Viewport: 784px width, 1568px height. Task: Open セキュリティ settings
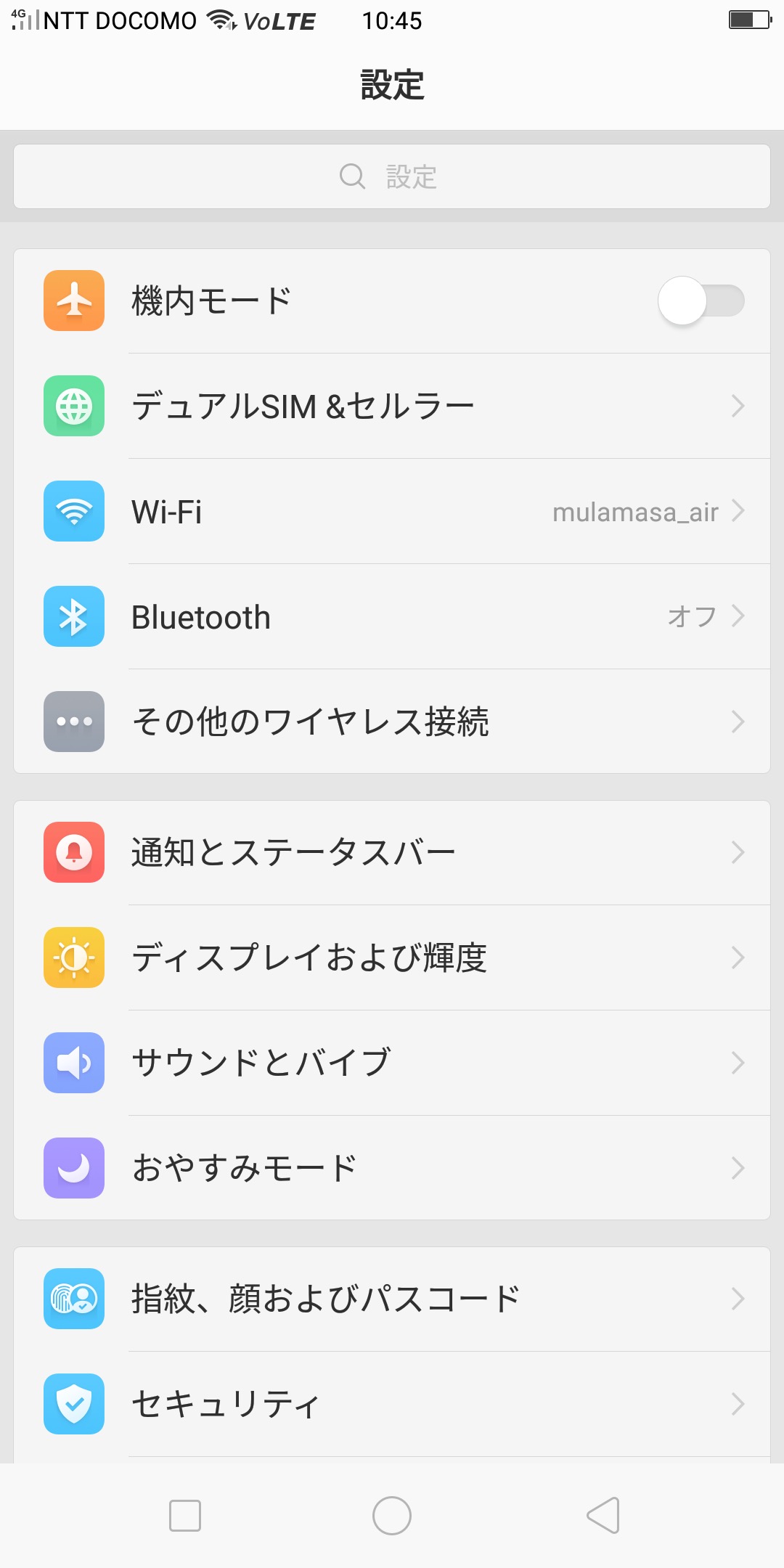392,1404
